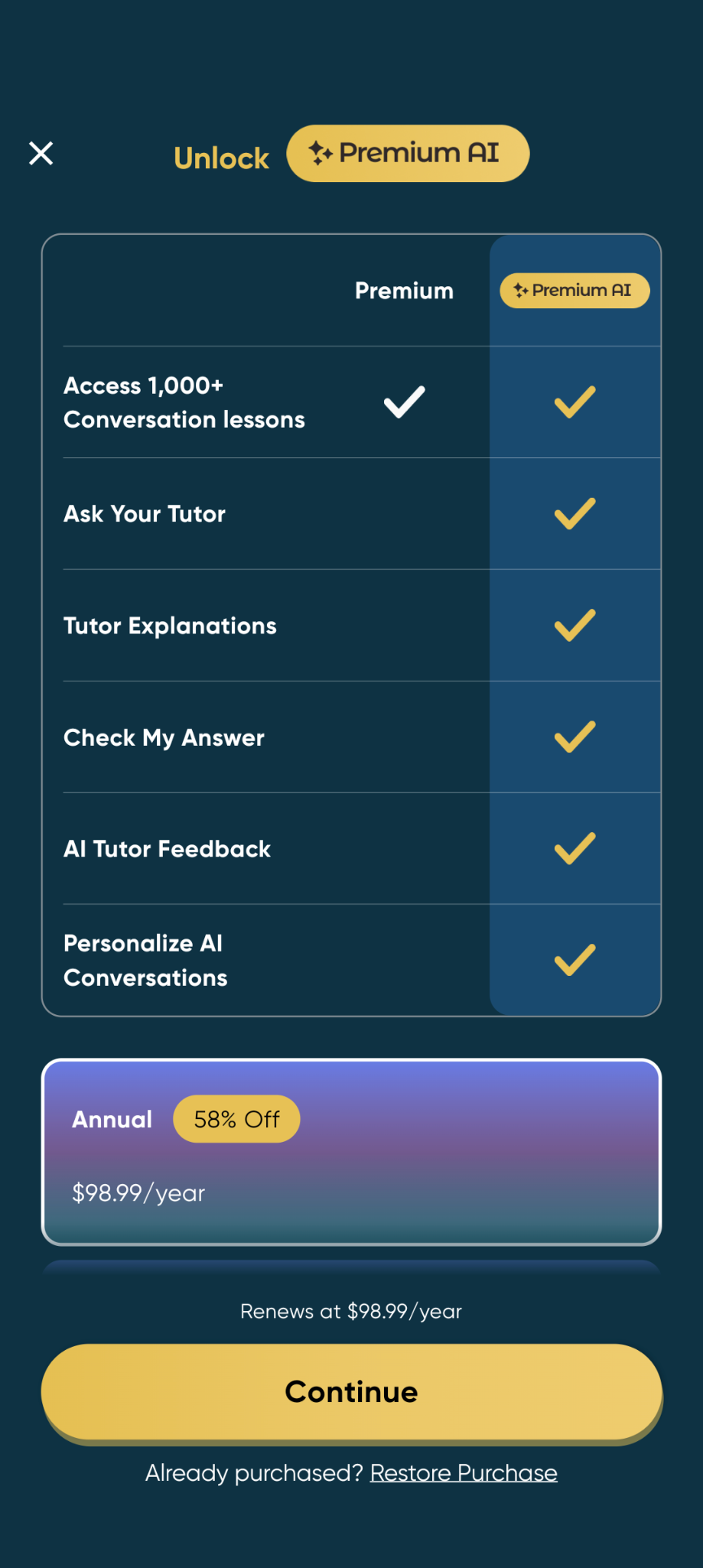Tap the Continue button

tap(351, 1392)
